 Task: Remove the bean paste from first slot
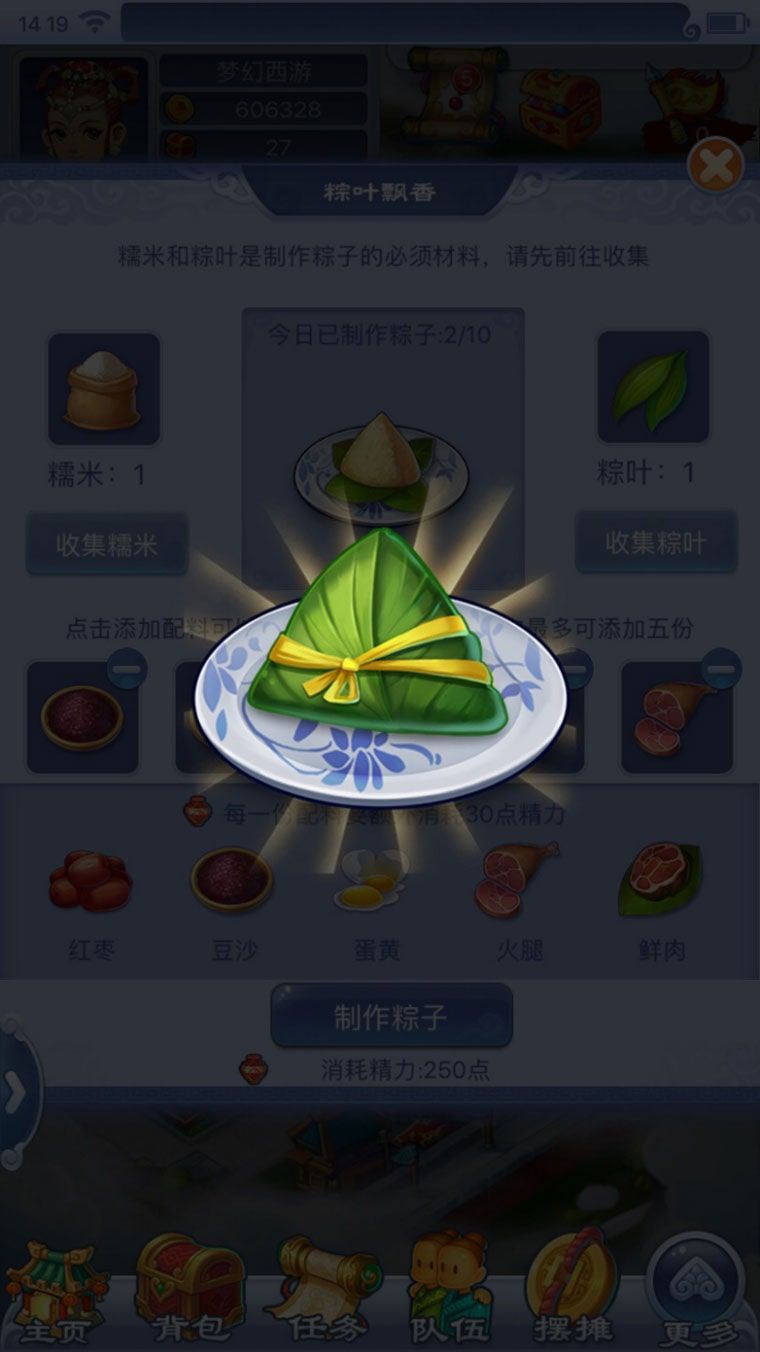tap(126, 669)
